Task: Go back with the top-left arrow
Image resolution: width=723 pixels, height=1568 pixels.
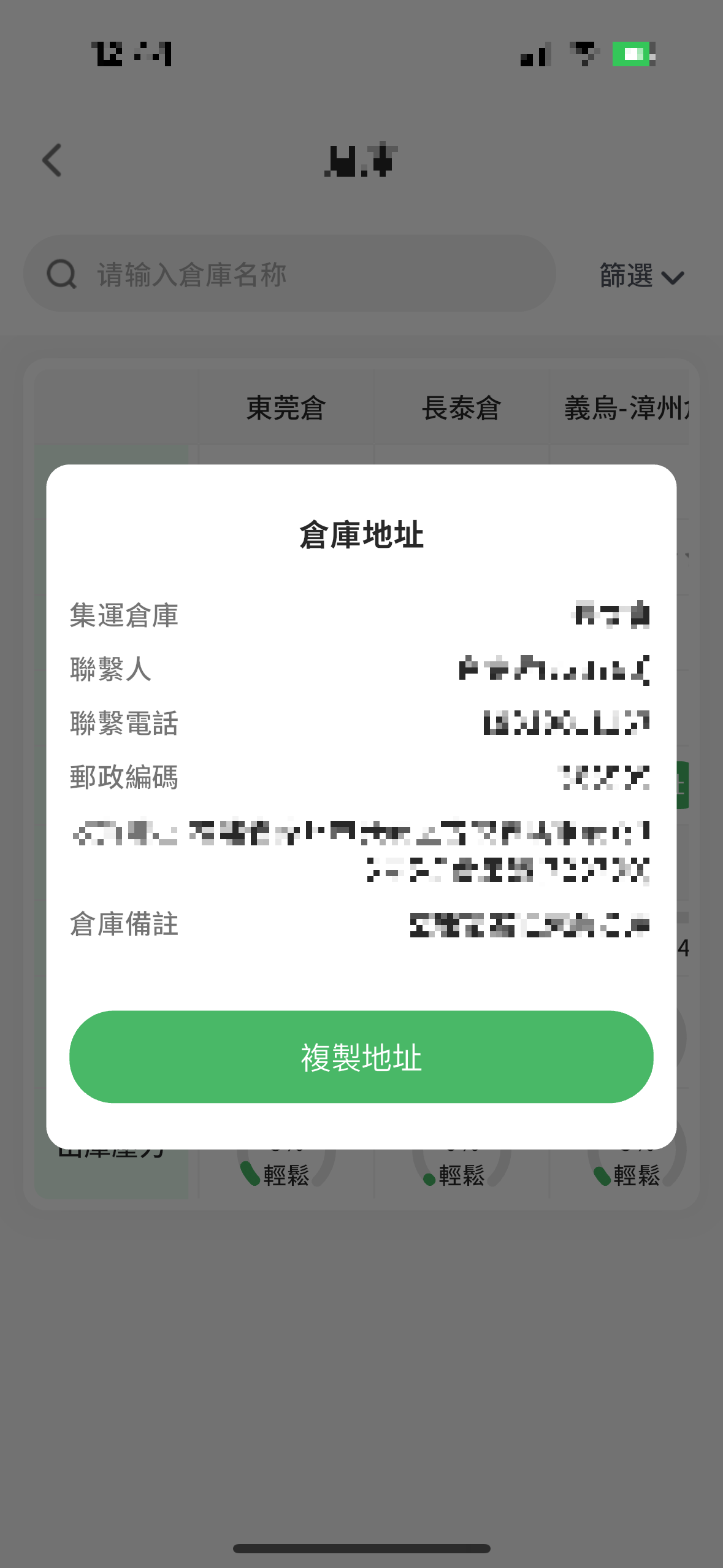Action: (x=52, y=160)
